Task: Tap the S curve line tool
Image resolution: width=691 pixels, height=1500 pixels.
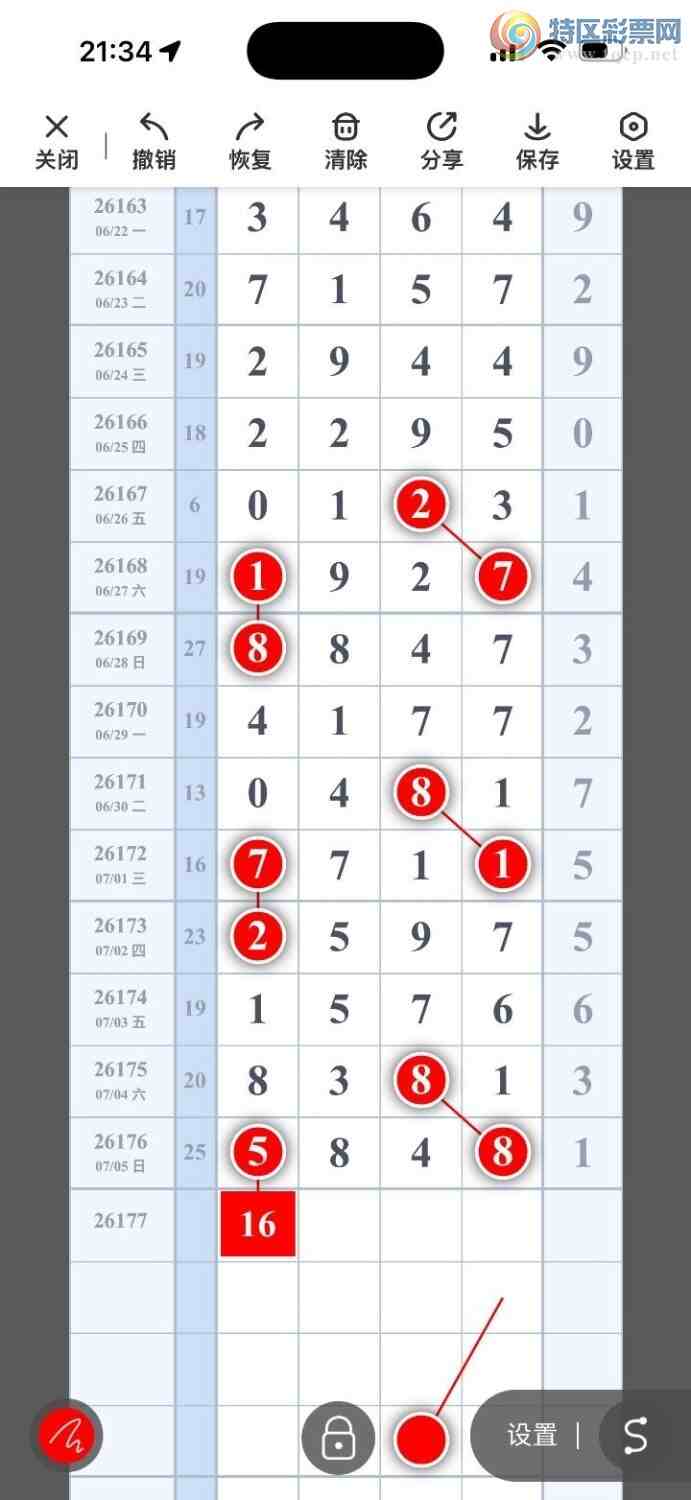Action: (636, 1436)
